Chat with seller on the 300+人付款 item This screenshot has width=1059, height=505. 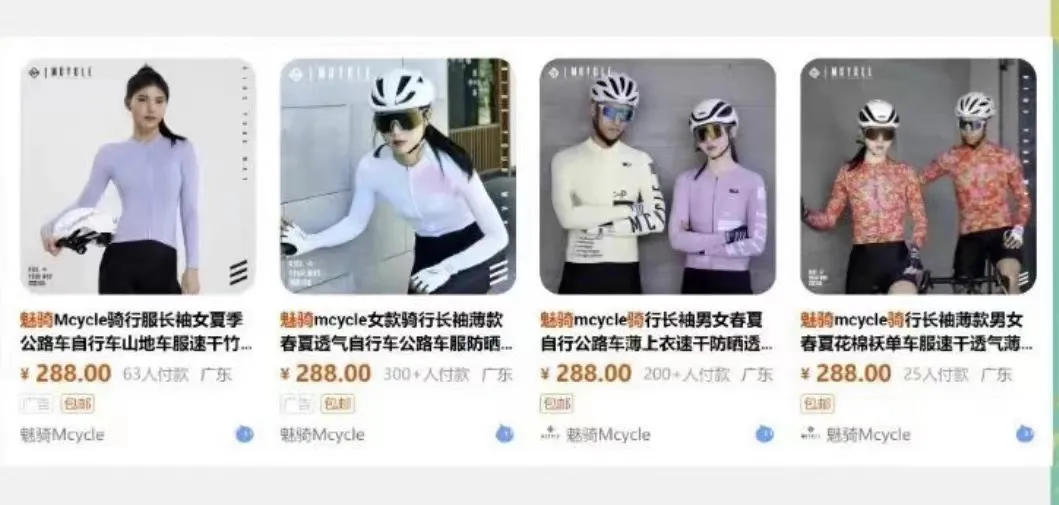coord(504,434)
